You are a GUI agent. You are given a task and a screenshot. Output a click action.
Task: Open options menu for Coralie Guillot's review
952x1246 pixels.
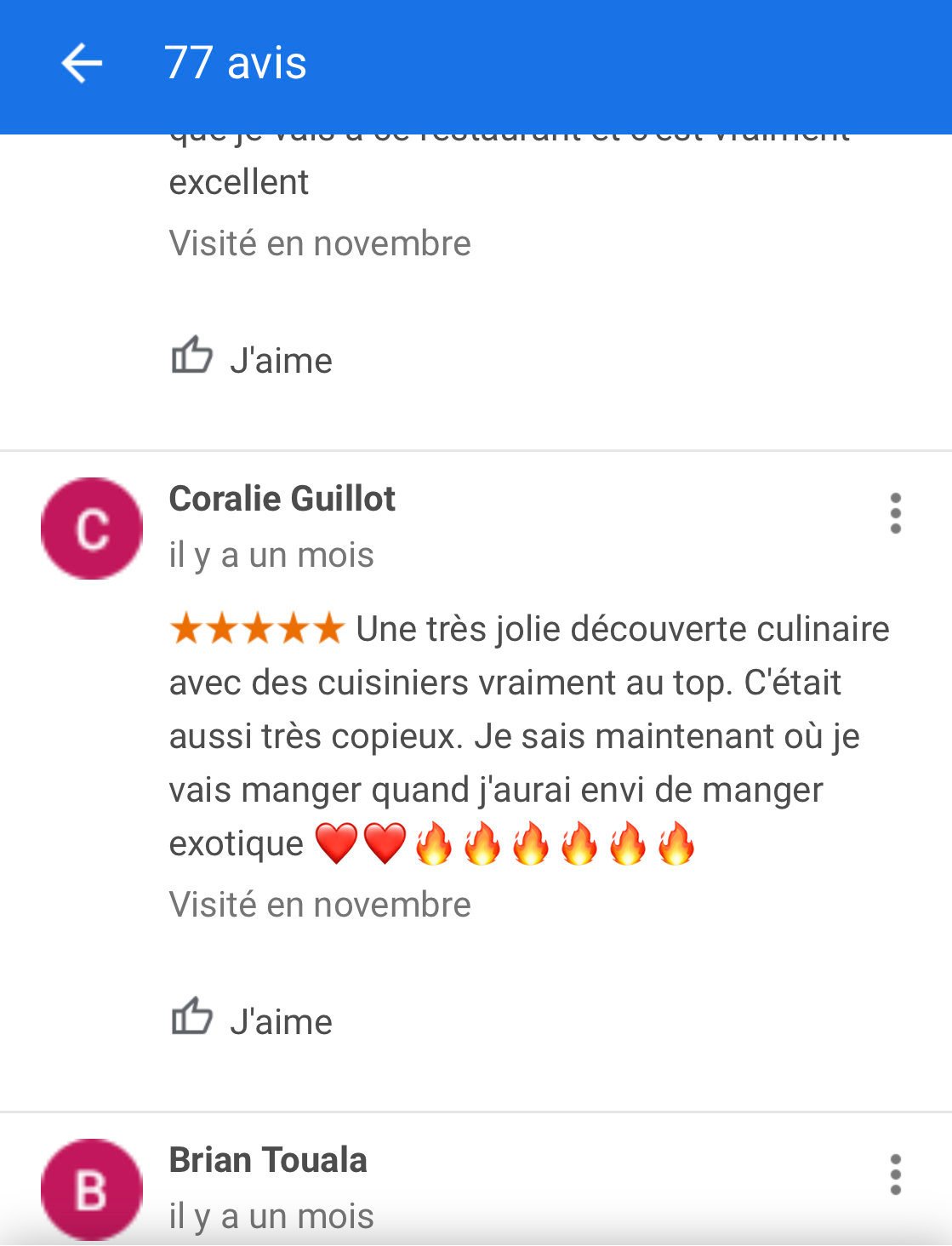tap(895, 513)
